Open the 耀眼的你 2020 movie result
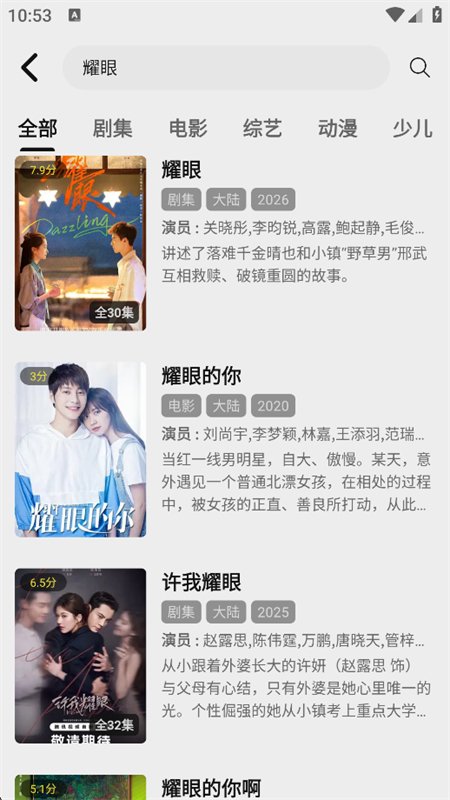The image size is (450, 800). 223,449
